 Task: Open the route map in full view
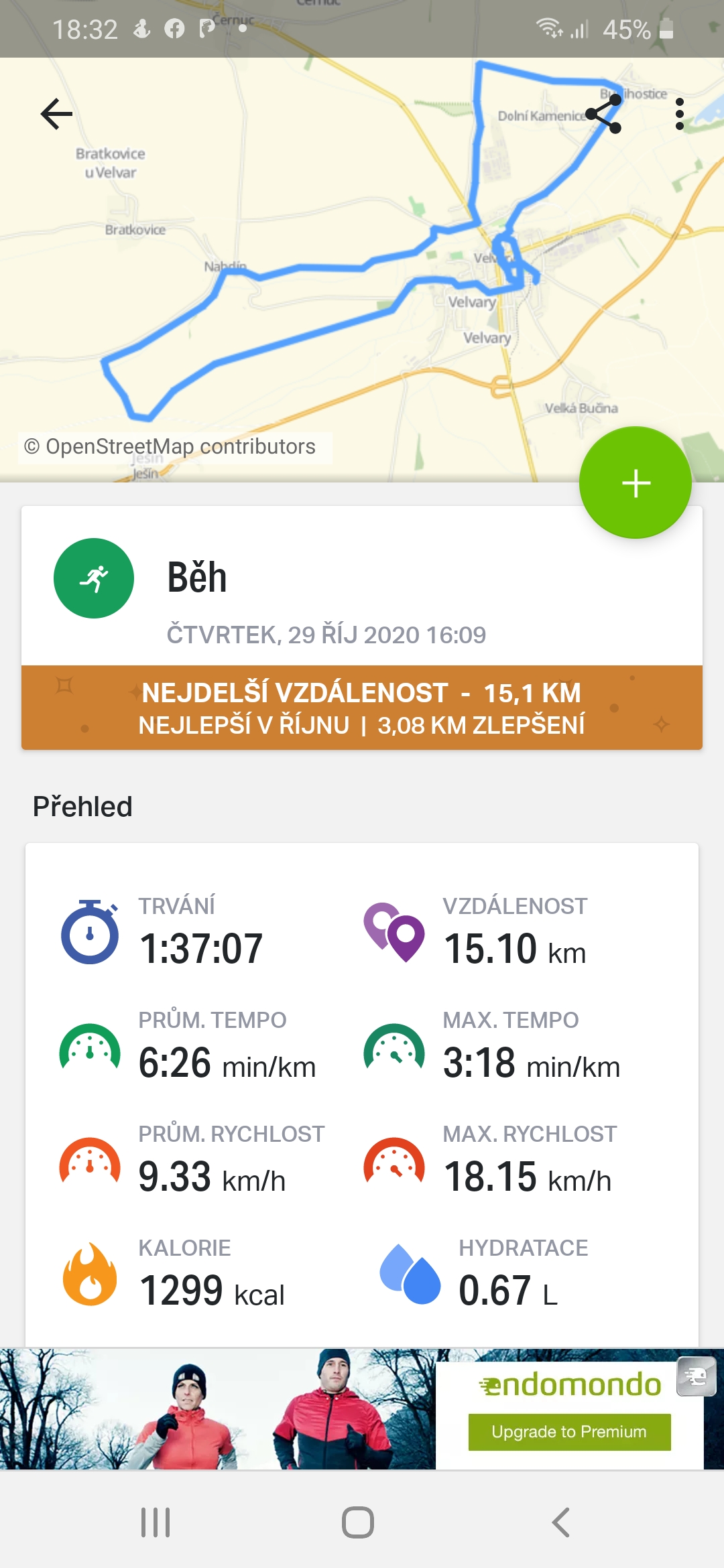tap(362, 269)
